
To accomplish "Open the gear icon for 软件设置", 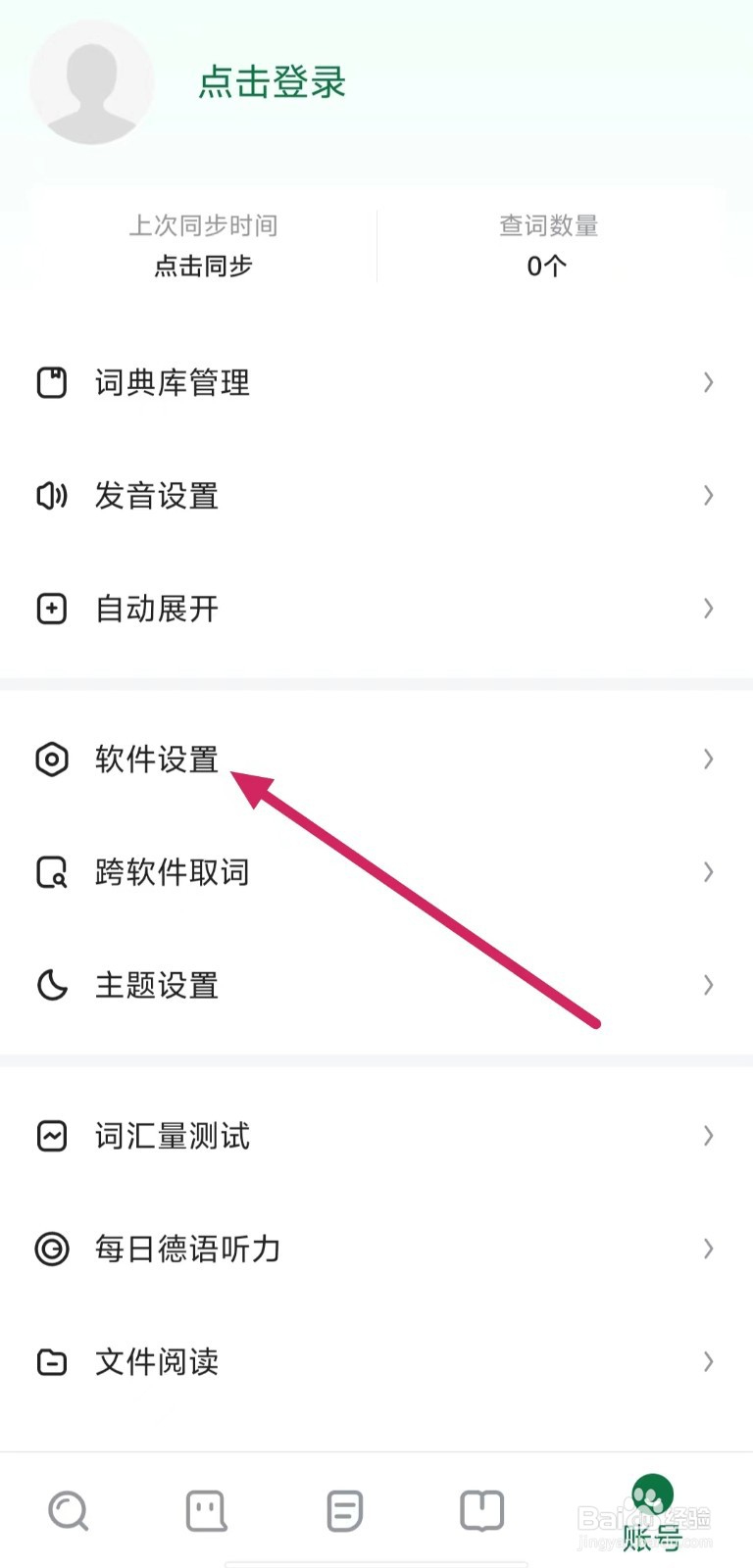I will [x=52, y=759].
